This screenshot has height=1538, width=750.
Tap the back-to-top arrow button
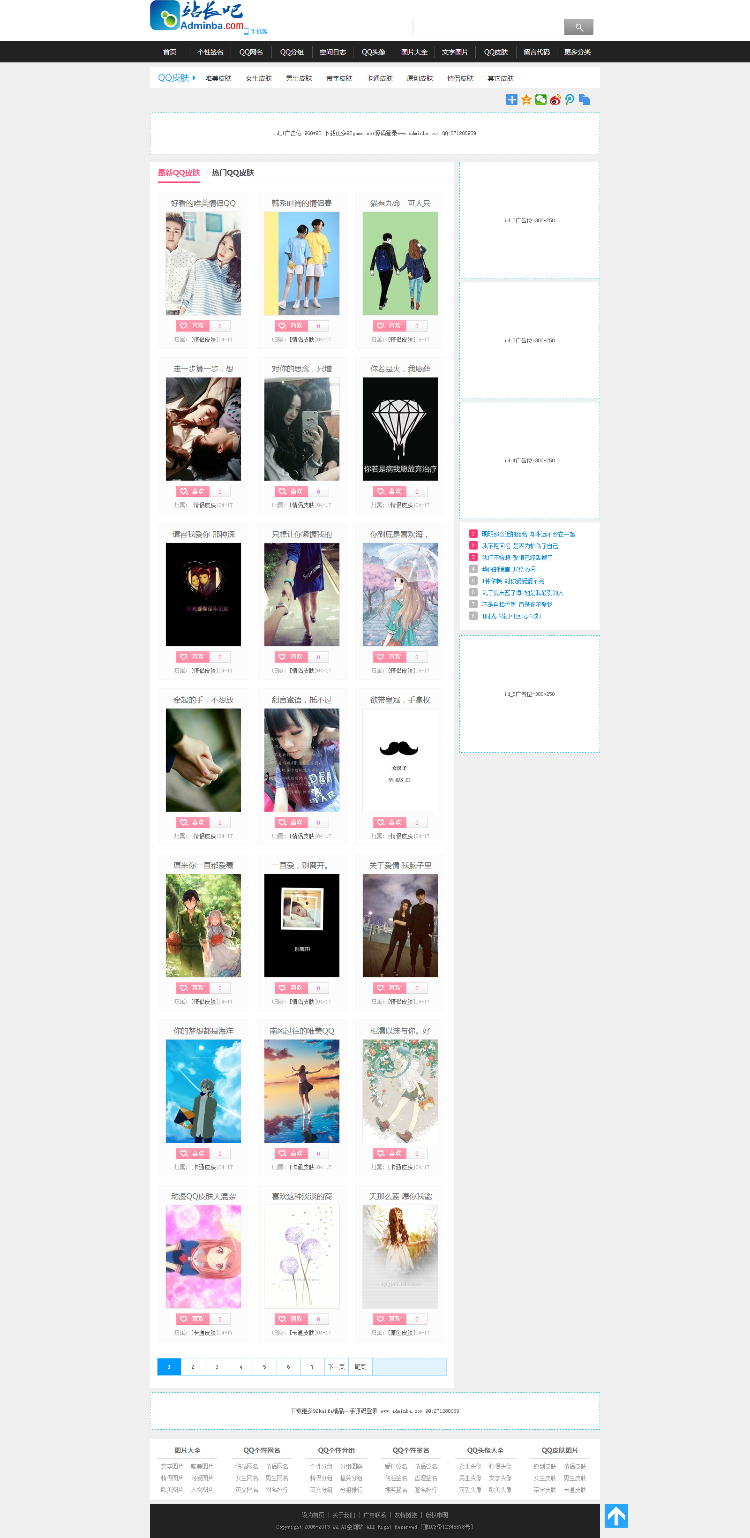[x=616, y=1516]
